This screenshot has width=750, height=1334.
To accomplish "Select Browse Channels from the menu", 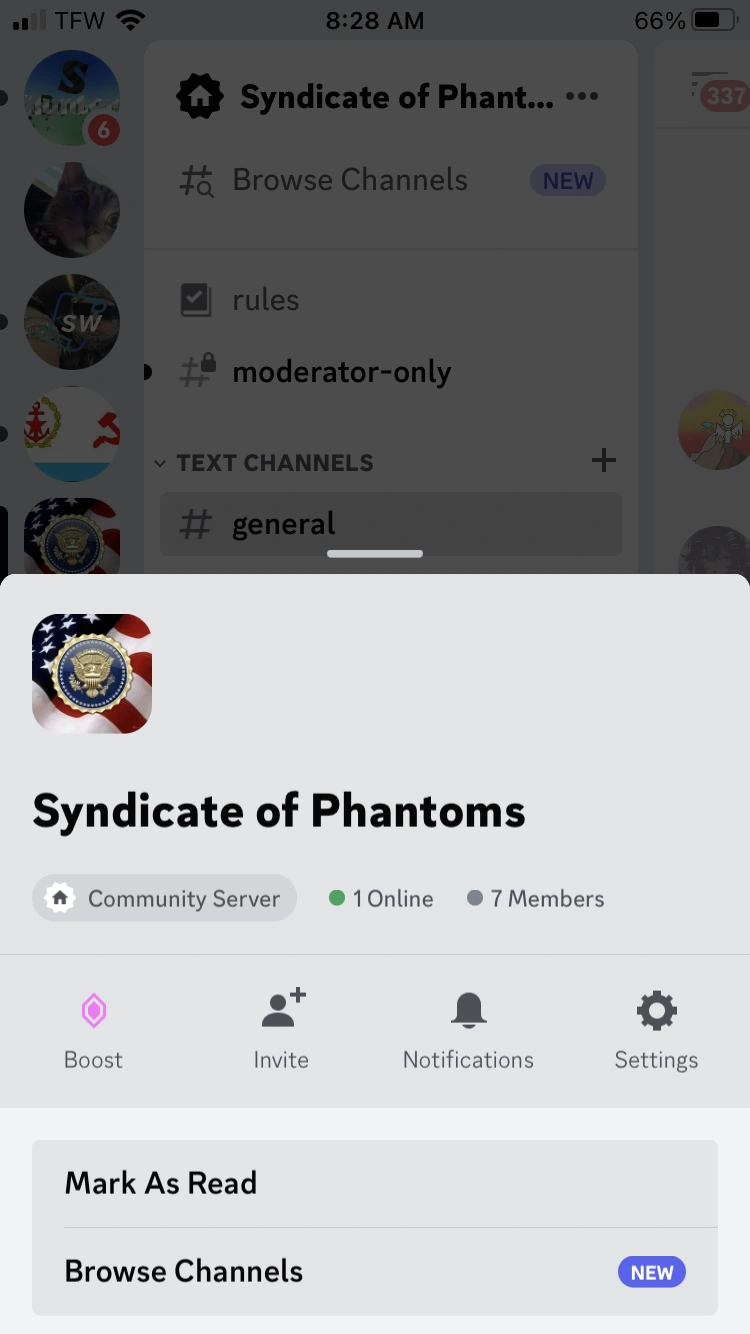I will pyautogui.click(x=184, y=1271).
